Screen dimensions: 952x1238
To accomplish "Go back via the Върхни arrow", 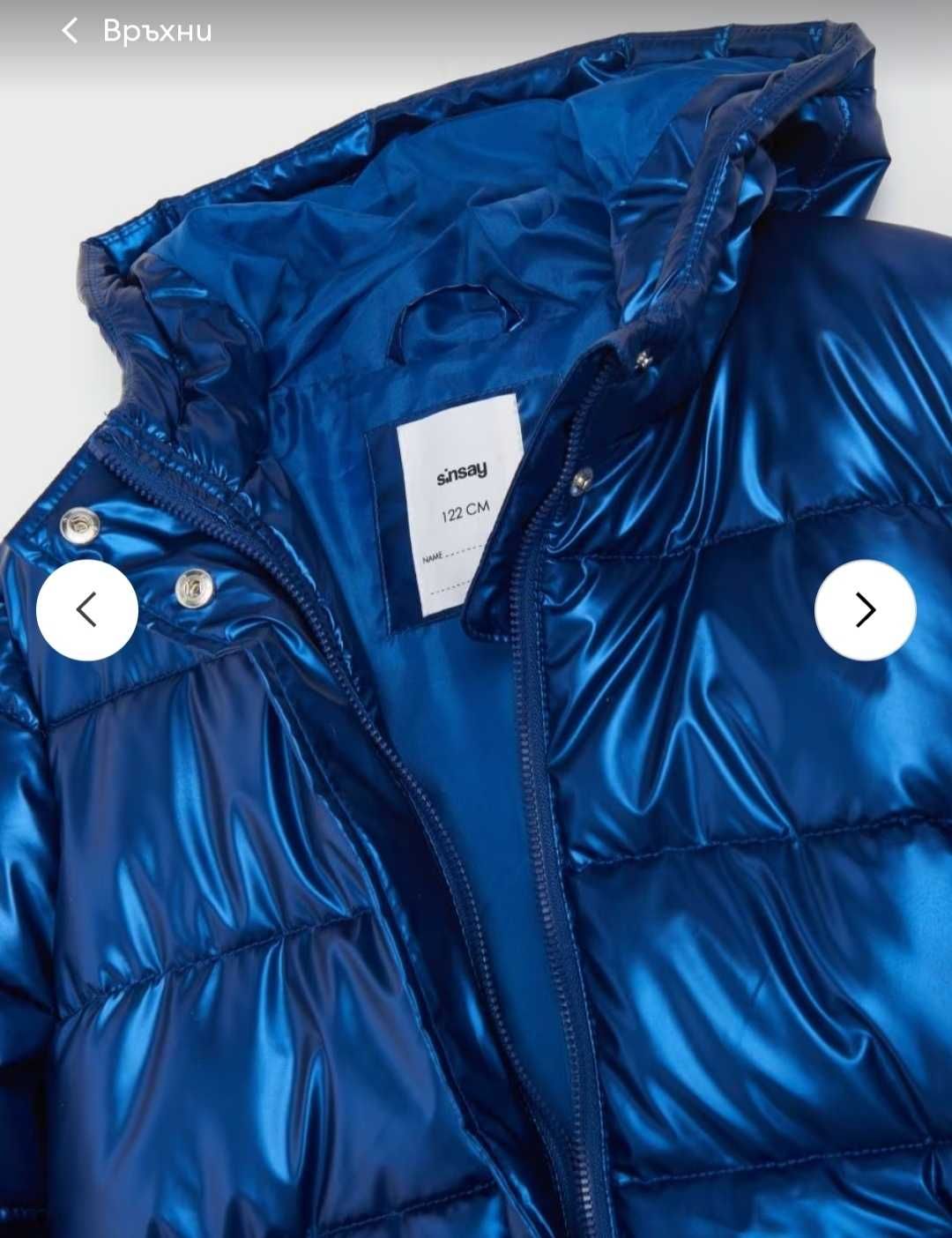I will [71, 31].
